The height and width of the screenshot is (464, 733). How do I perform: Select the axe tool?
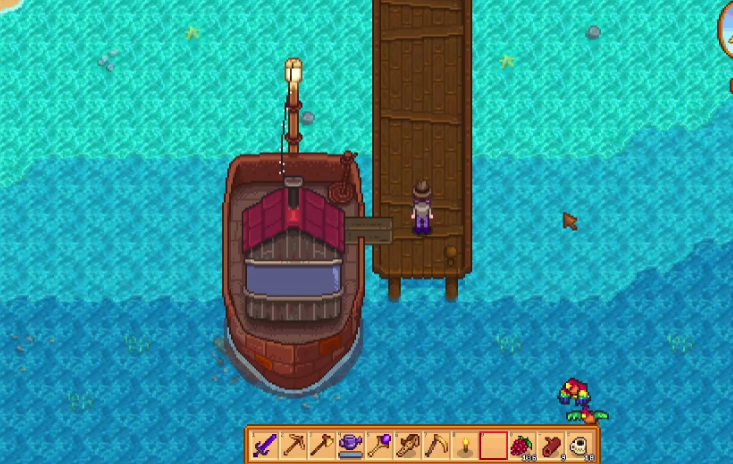pos(322,444)
